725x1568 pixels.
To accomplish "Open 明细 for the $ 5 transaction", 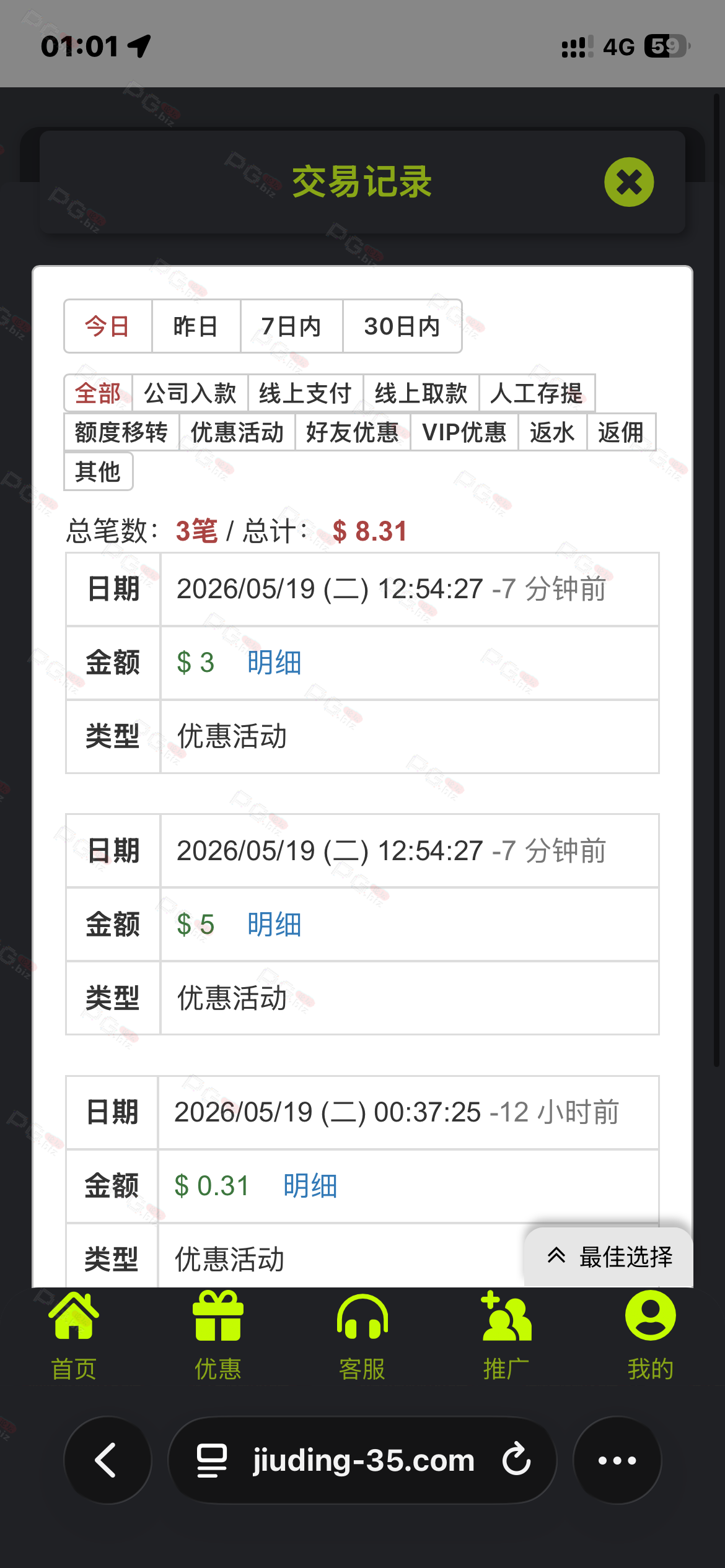I will point(274,925).
